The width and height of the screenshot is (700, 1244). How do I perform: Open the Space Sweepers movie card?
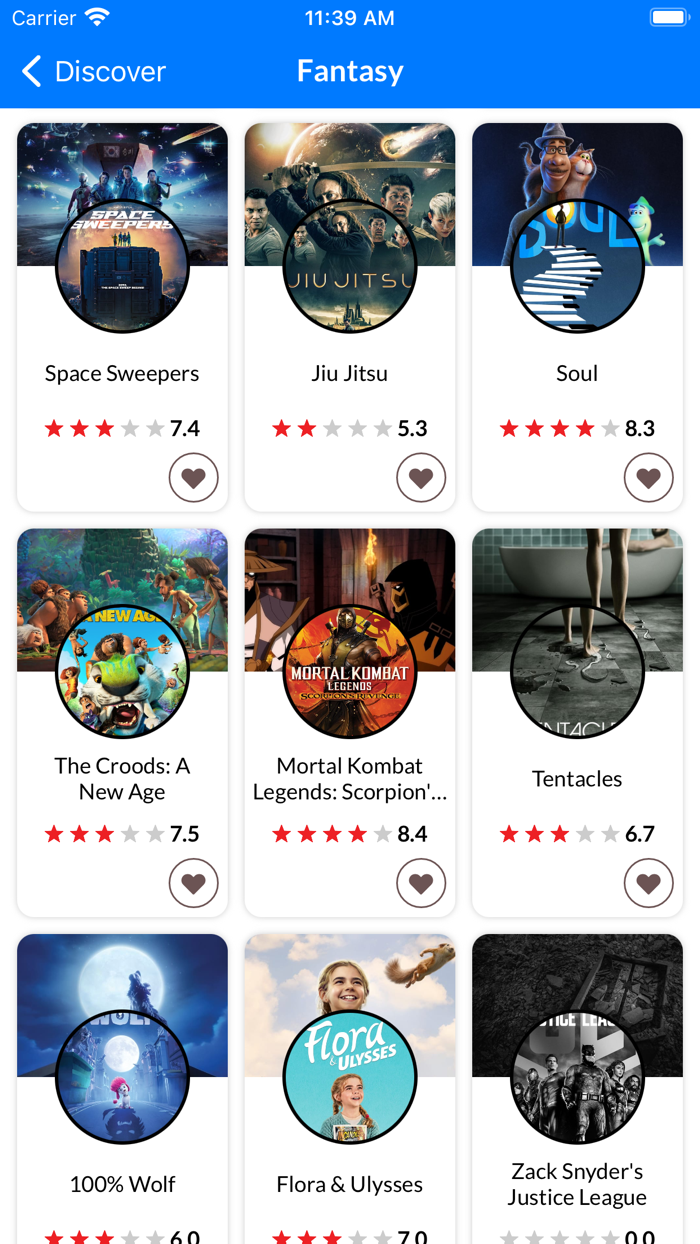(122, 300)
